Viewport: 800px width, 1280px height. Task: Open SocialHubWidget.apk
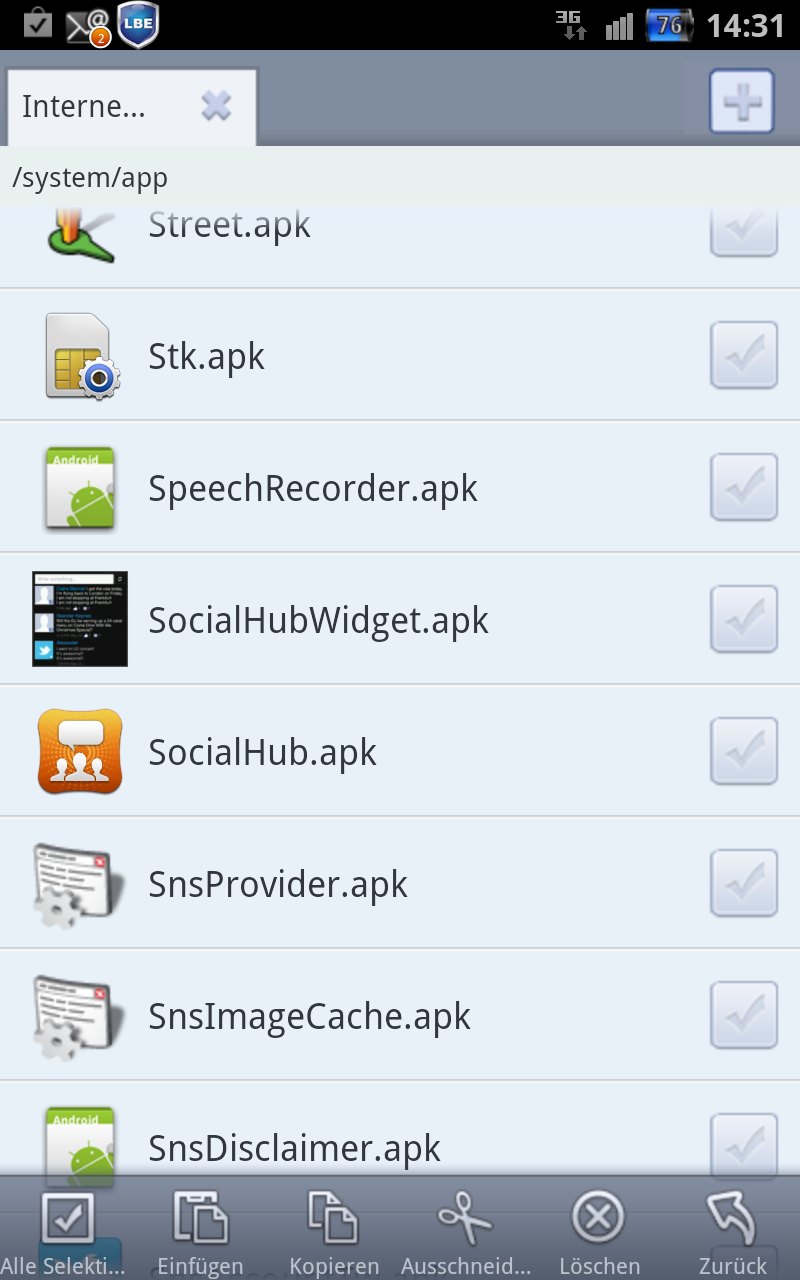400,619
